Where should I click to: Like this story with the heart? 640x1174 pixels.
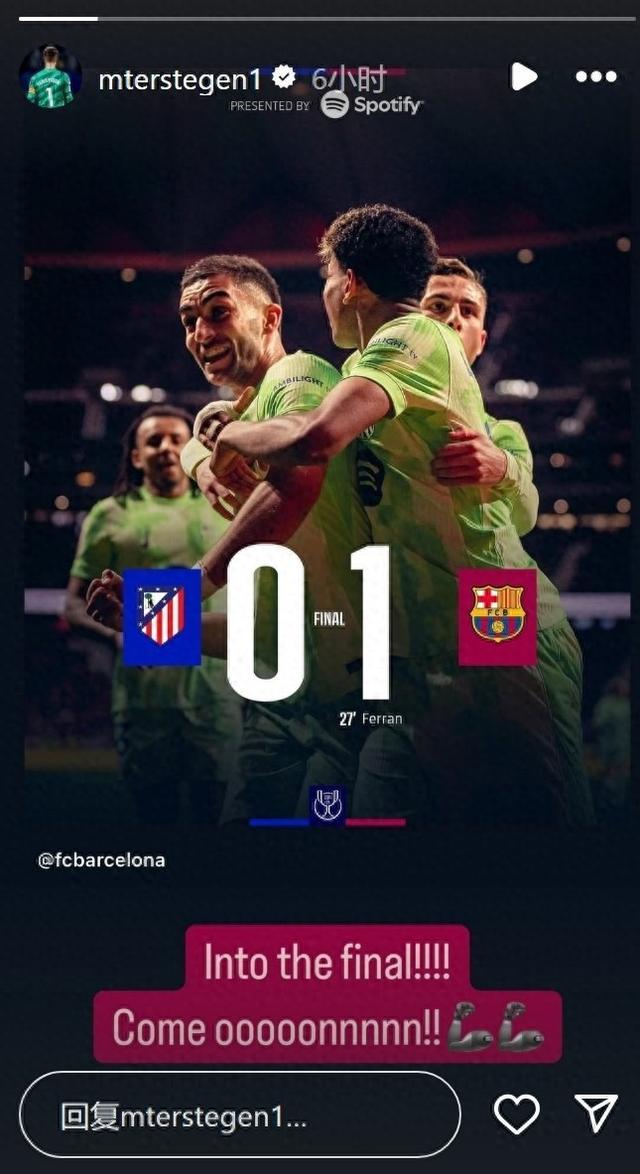[517, 1114]
